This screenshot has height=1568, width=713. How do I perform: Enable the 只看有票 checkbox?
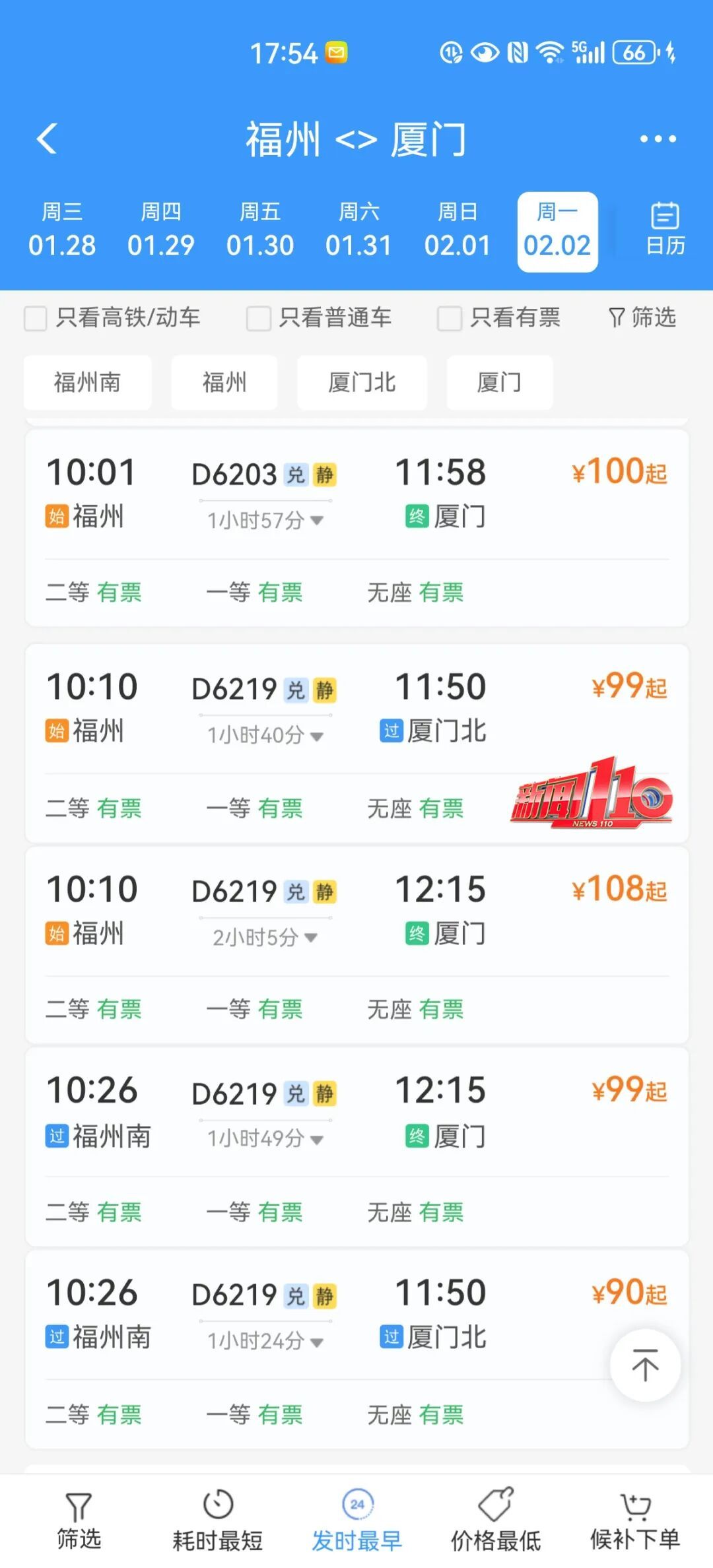point(449,317)
